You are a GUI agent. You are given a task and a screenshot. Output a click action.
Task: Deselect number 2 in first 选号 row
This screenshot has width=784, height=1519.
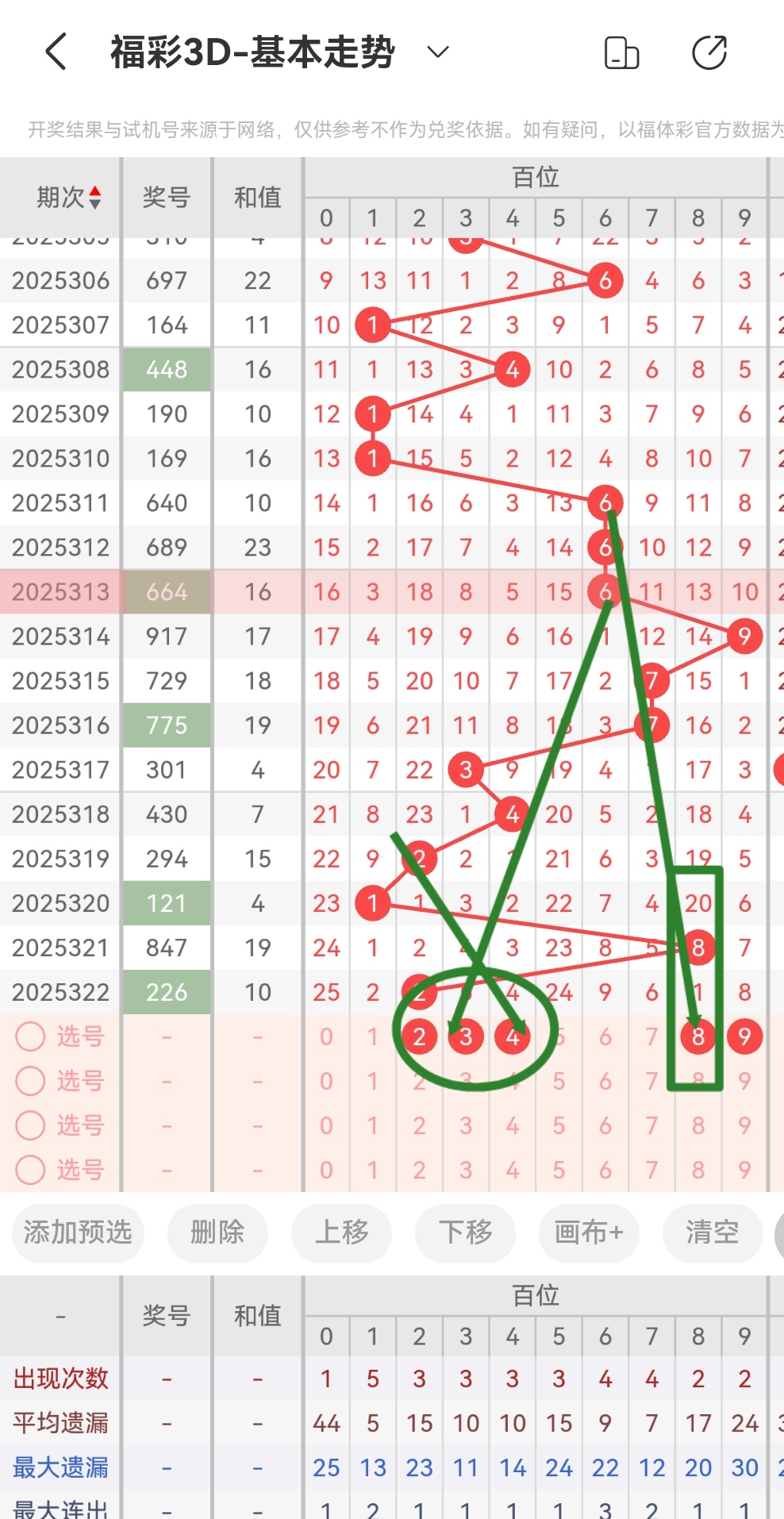point(419,1036)
